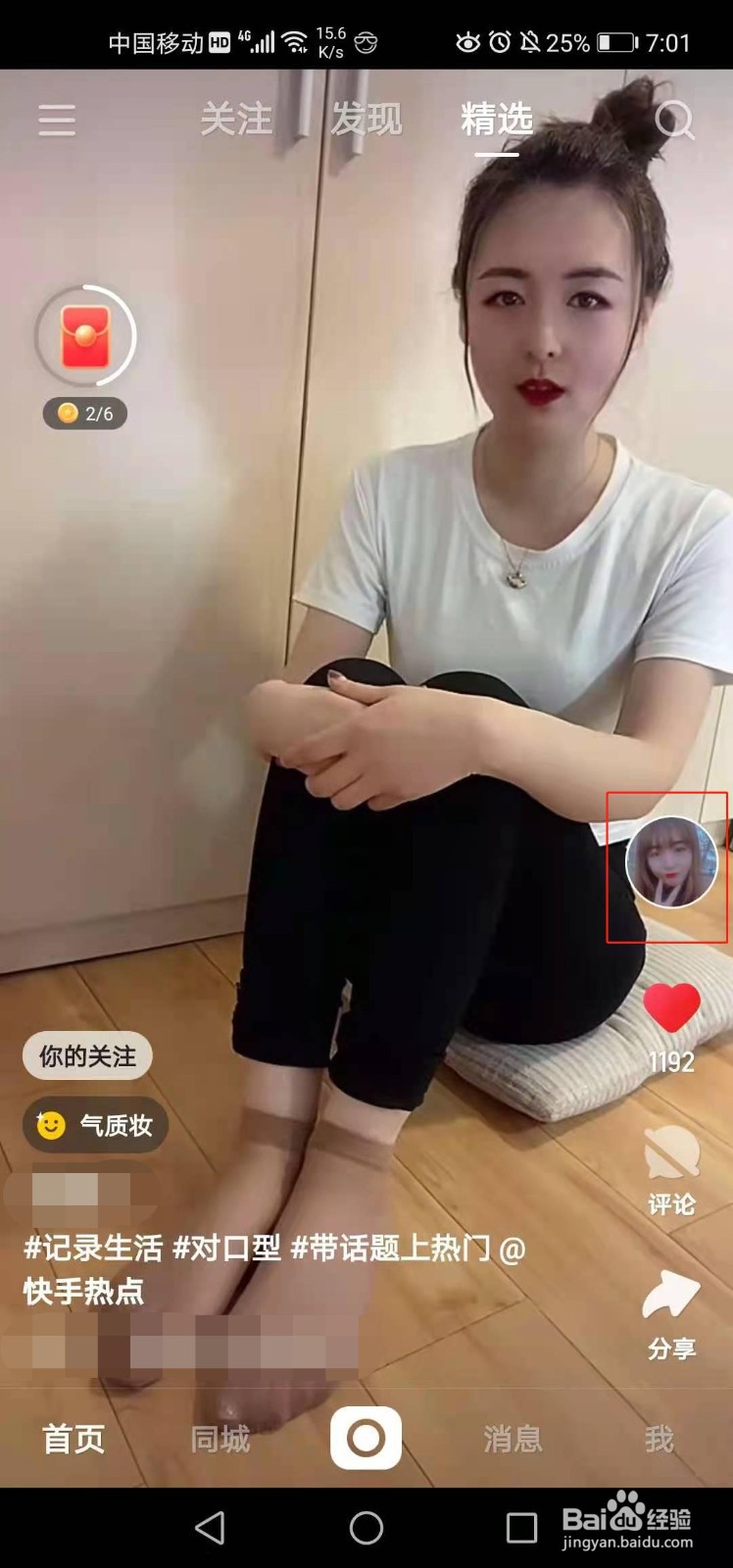Image resolution: width=733 pixels, height=1568 pixels.
Task: Open the 气质妆 effect tag
Action: click(x=94, y=1125)
